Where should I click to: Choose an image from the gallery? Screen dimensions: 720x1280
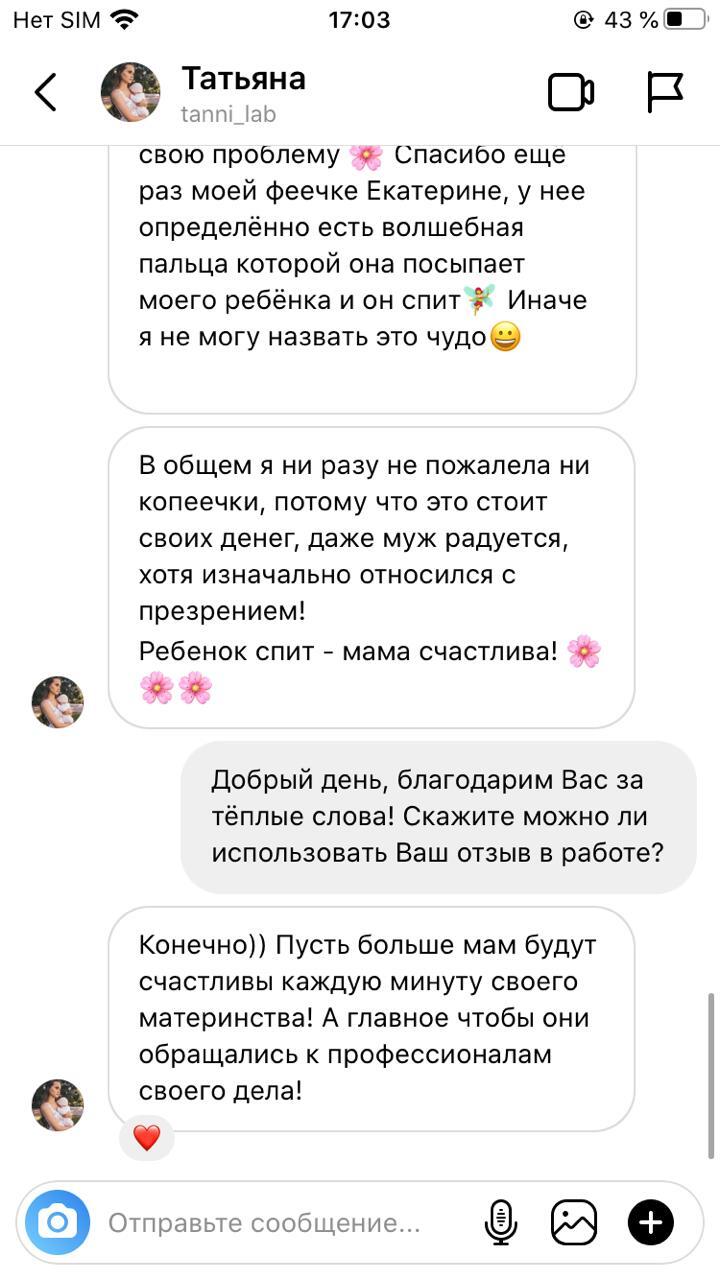pos(574,1222)
